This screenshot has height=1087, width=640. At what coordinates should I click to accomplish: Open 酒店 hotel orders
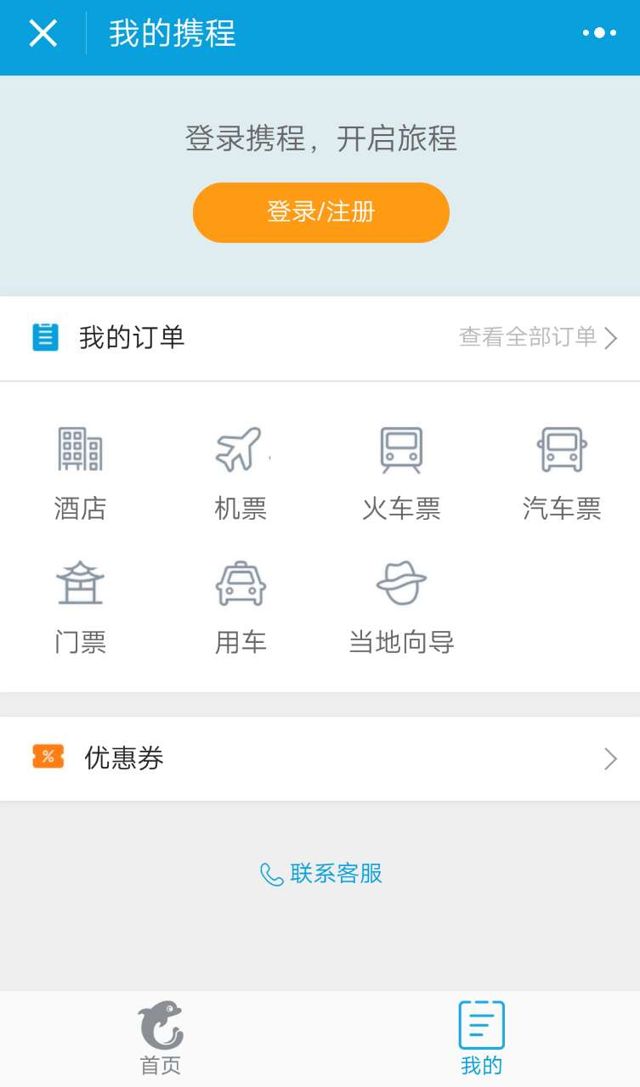point(80,473)
